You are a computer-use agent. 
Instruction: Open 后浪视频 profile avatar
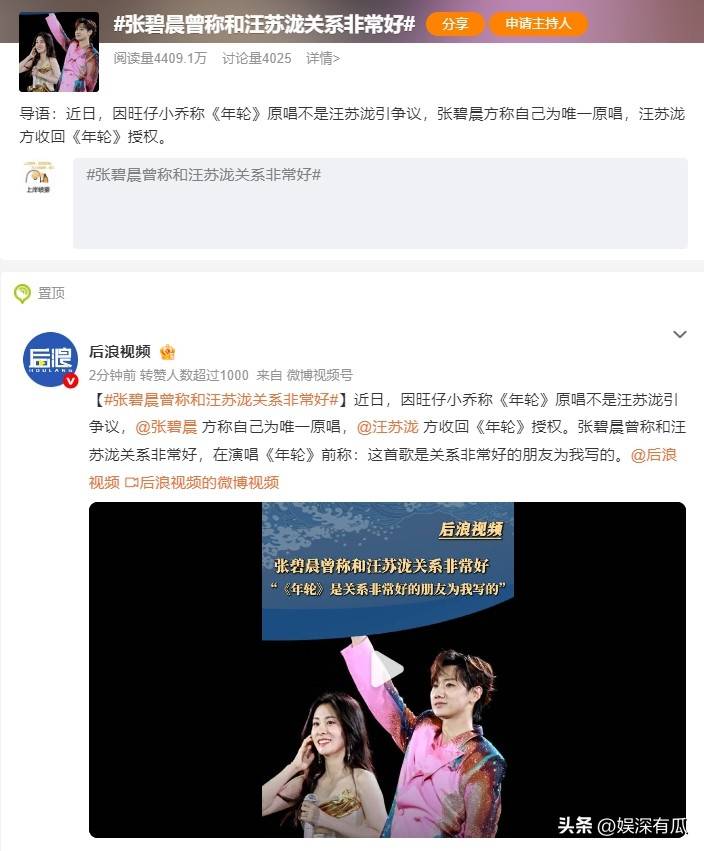[51, 360]
